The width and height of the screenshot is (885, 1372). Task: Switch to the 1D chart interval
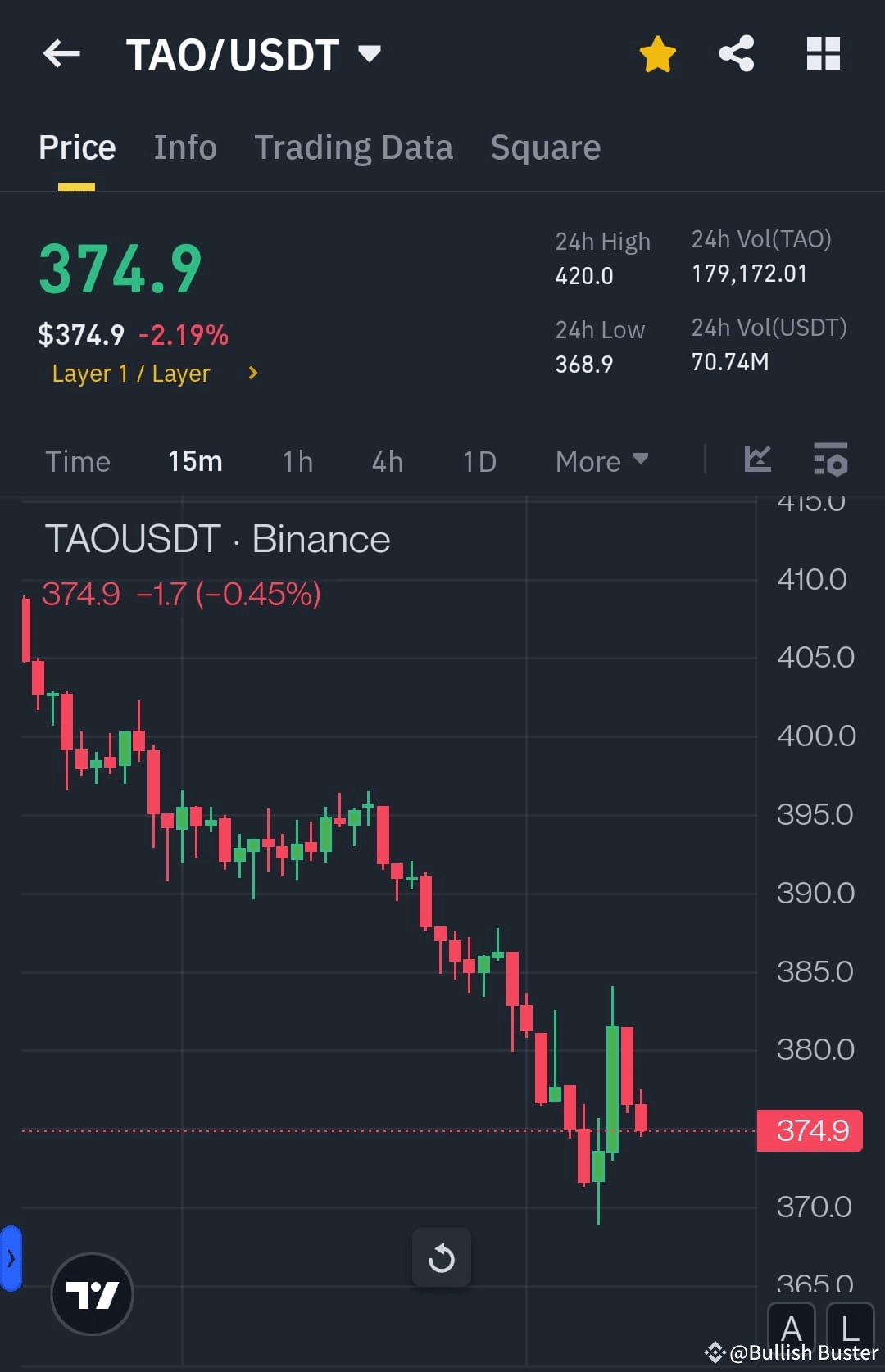click(479, 461)
